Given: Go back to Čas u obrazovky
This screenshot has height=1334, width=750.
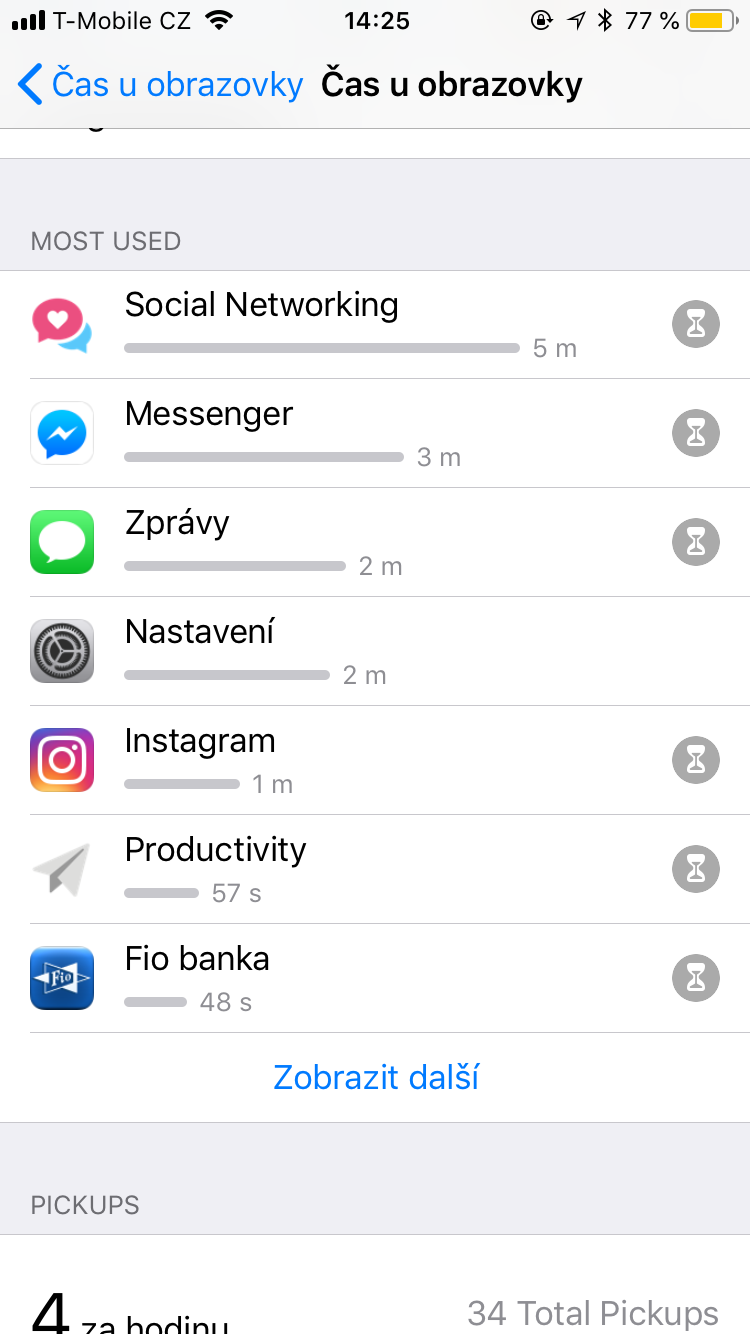Looking at the screenshot, I should tap(160, 85).
